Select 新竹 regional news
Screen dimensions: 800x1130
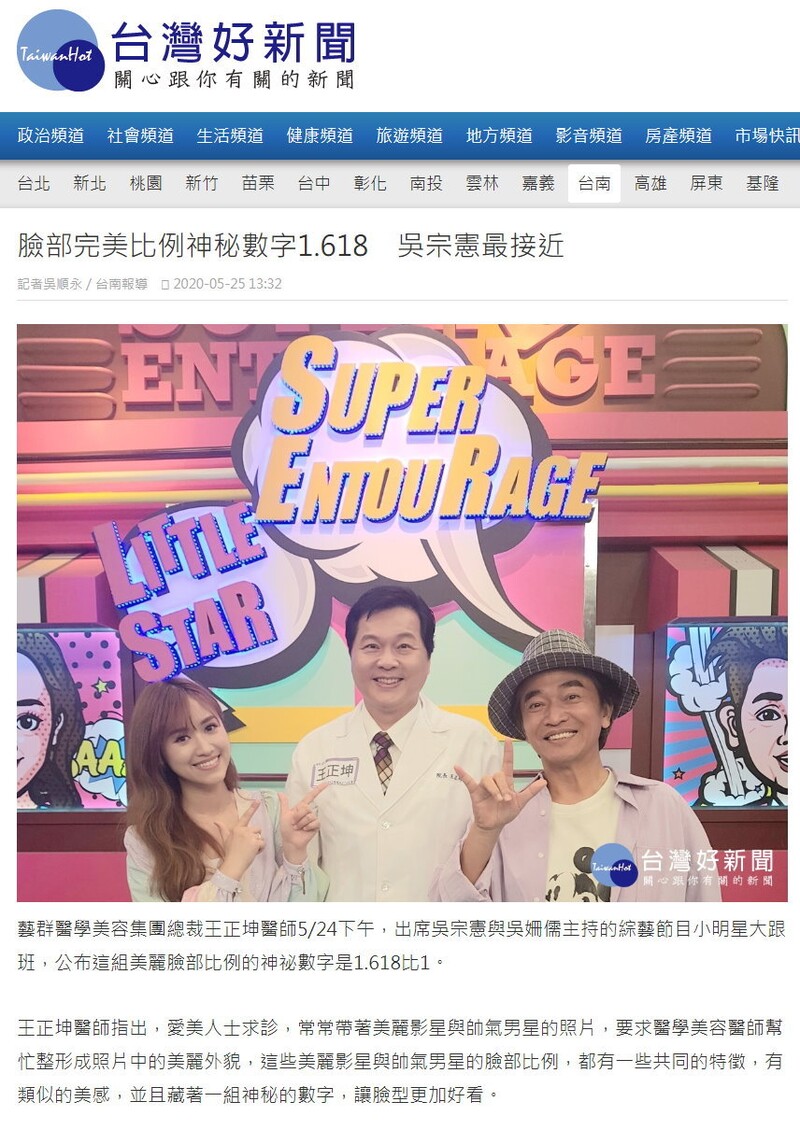pos(202,184)
